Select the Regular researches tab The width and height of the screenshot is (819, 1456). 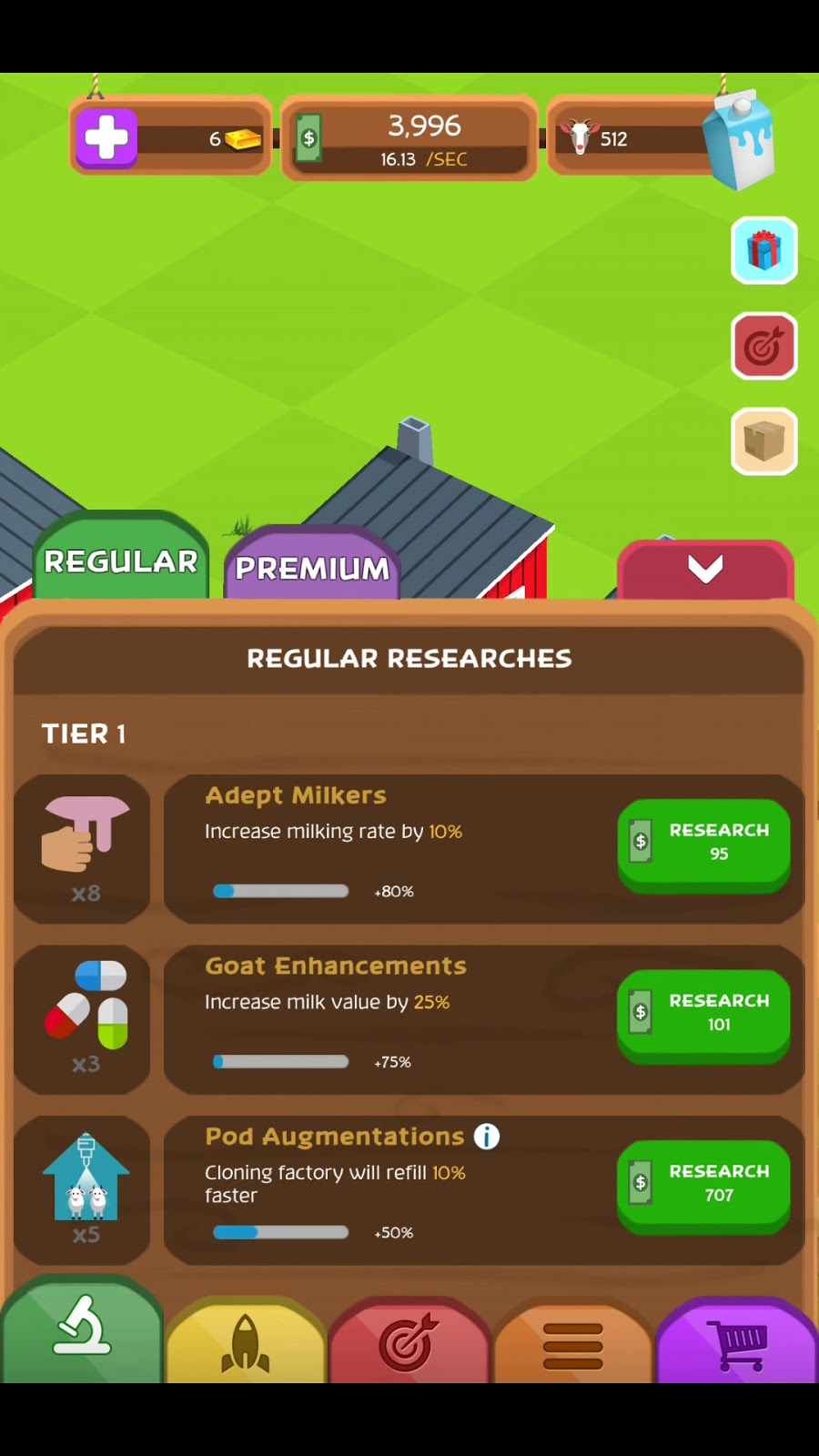click(121, 561)
